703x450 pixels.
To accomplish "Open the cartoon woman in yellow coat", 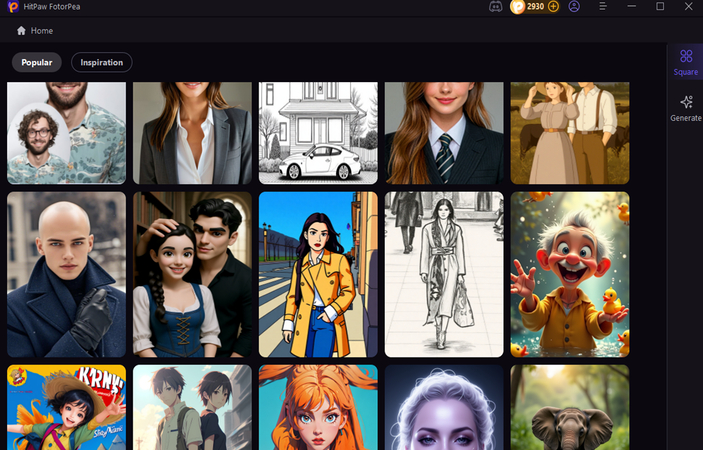I will 318,274.
